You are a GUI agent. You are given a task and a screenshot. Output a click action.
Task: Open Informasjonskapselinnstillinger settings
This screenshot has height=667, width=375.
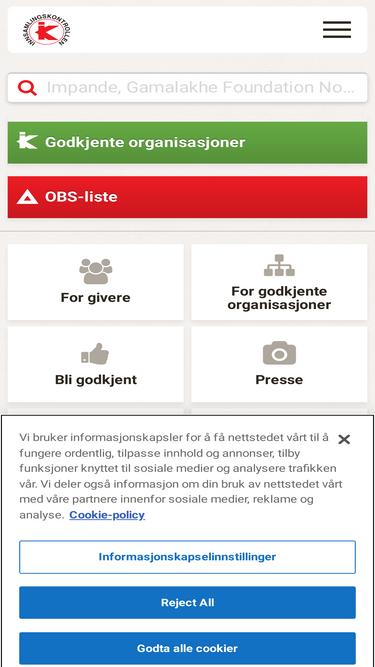[x=188, y=557]
